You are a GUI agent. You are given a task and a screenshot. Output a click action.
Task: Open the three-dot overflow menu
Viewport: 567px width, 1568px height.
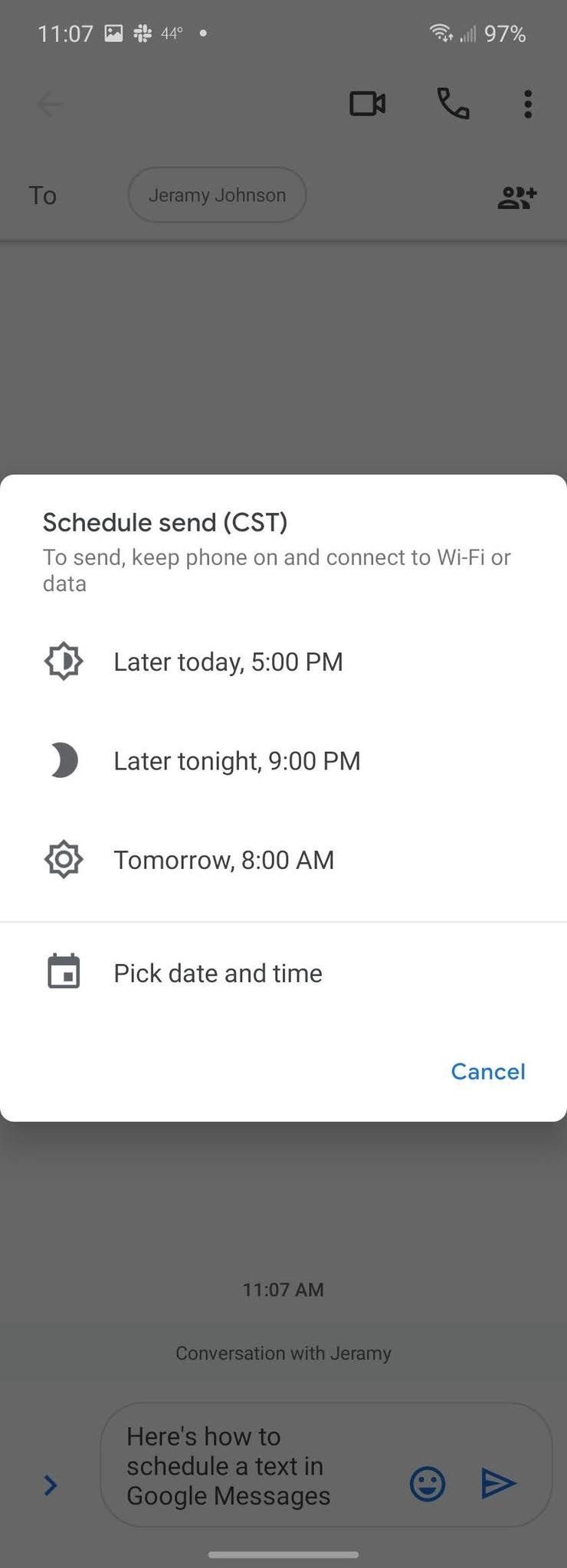pos(527,104)
